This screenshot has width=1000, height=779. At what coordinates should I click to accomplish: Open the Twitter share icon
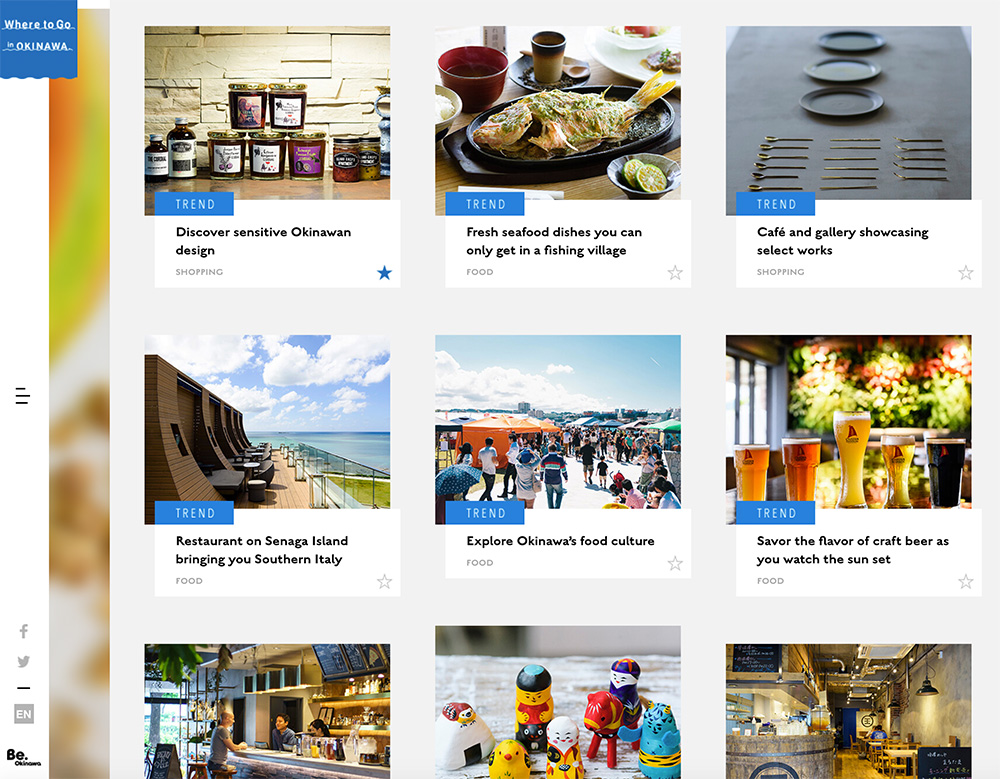[x=24, y=661]
